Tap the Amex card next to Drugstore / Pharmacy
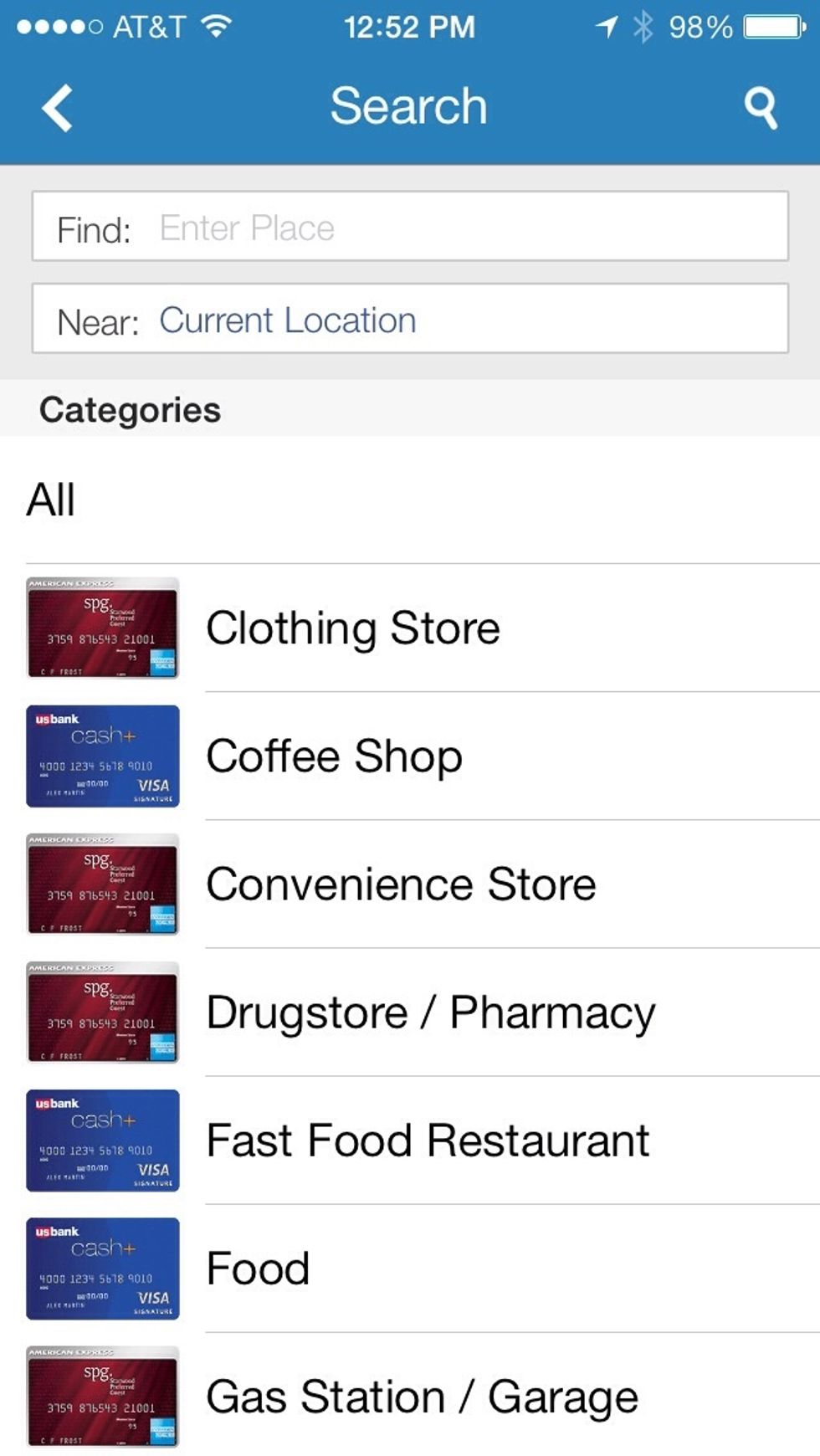 [x=102, y=1012]
